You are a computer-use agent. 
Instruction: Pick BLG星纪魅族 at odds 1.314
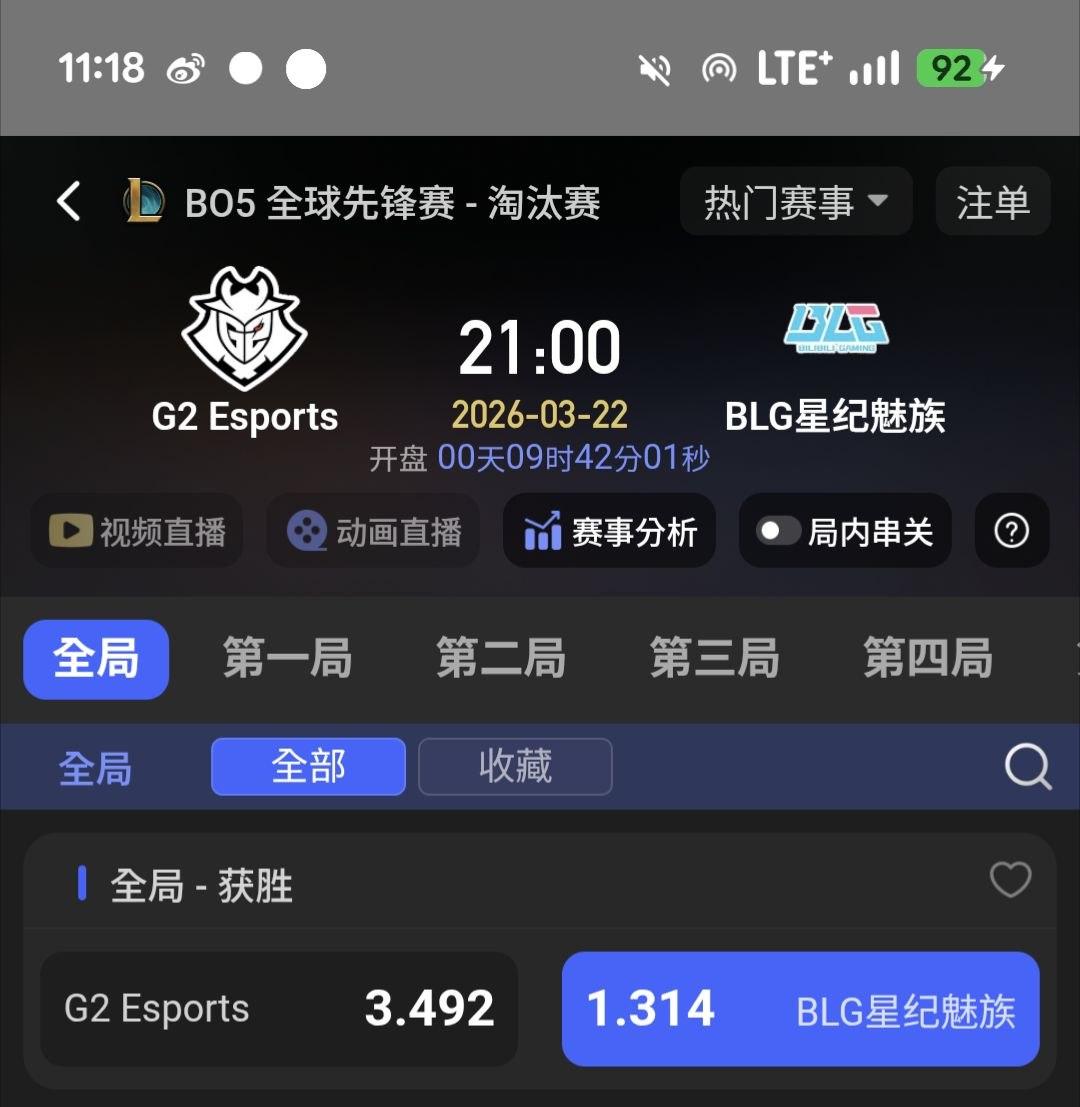[800, 1008]
